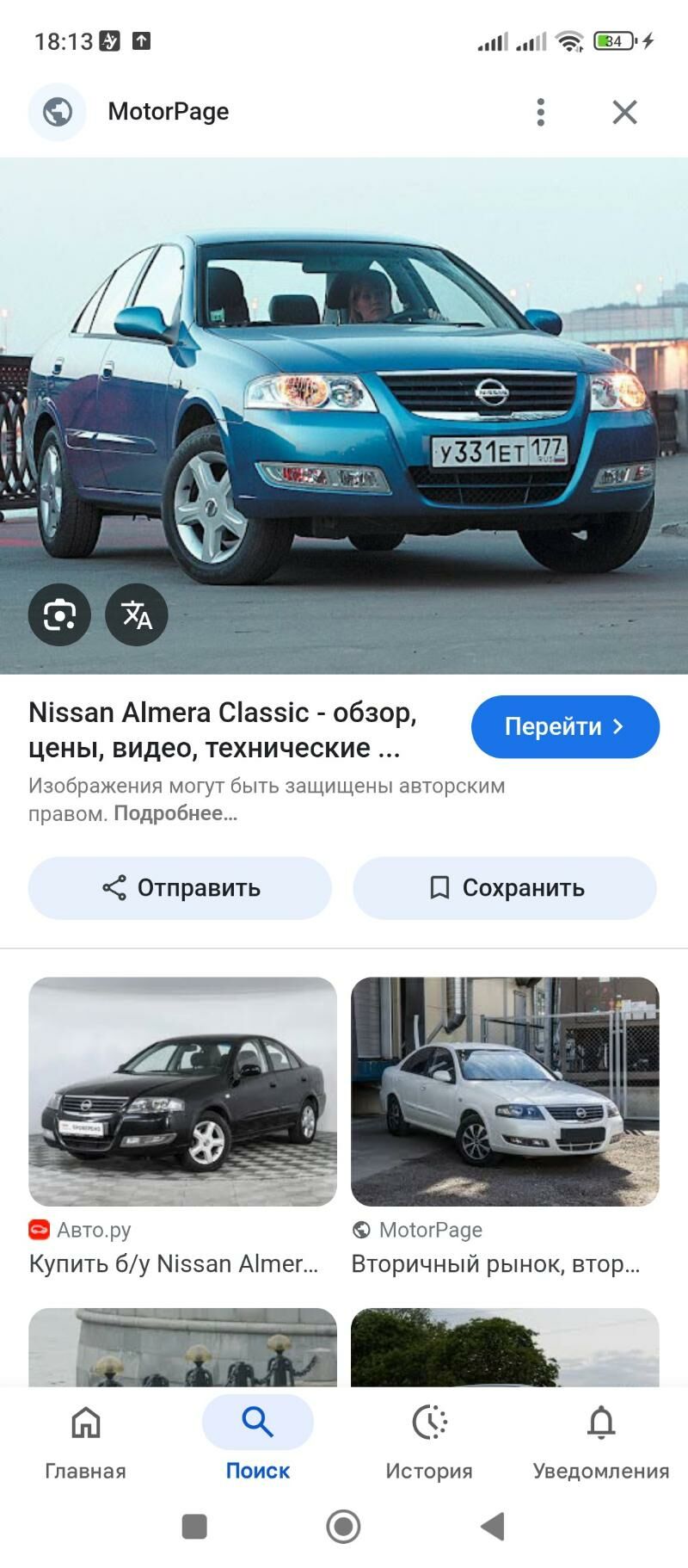The image size is (688, 1568).
Task: Select the Поиск tab
Action: (x=257, y=1439)
